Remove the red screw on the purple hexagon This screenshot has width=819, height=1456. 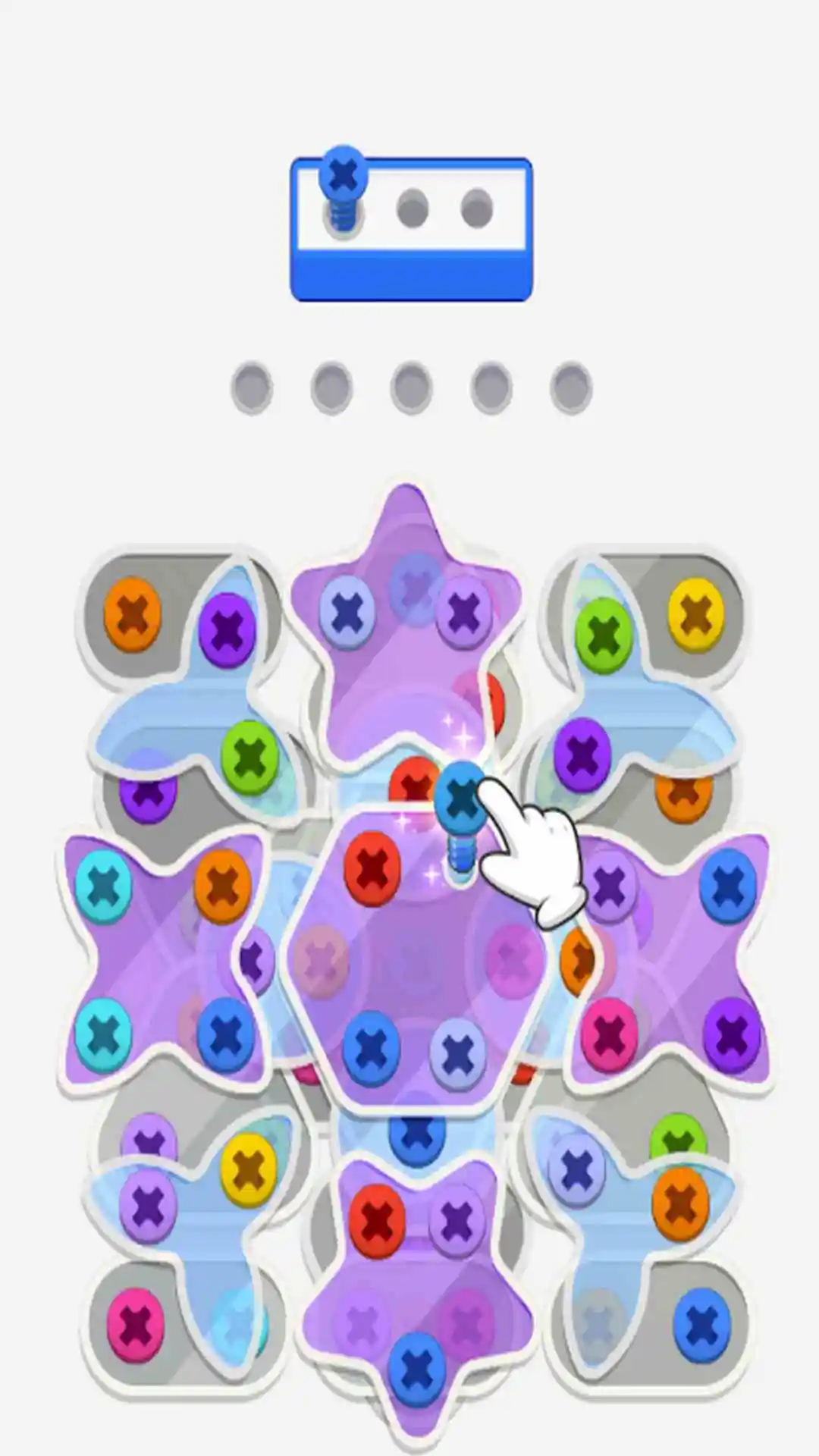[x=372, y=867]
